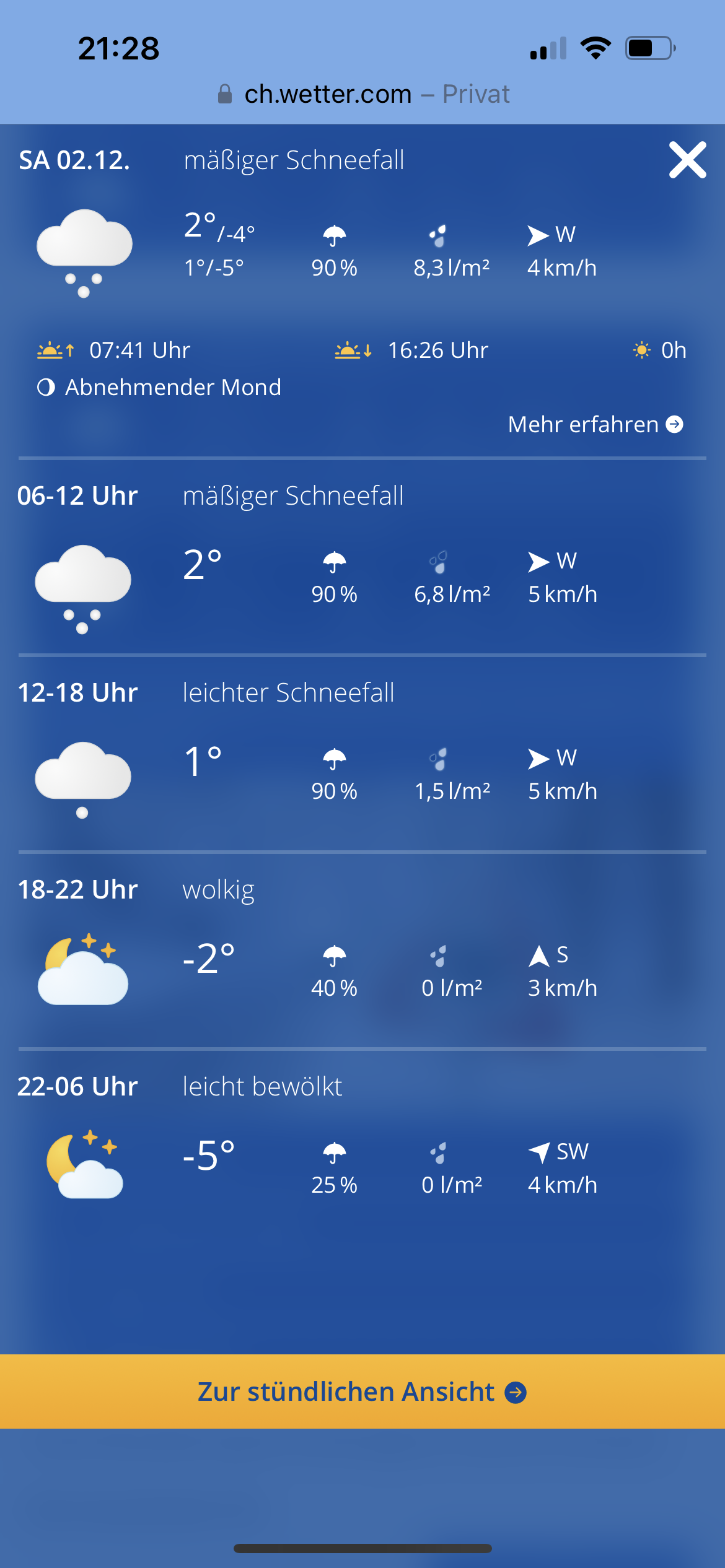Go to Zur stündlichen Ansicht
This screenshot has width=725, height=1568.
click(x=362, y=1392)
